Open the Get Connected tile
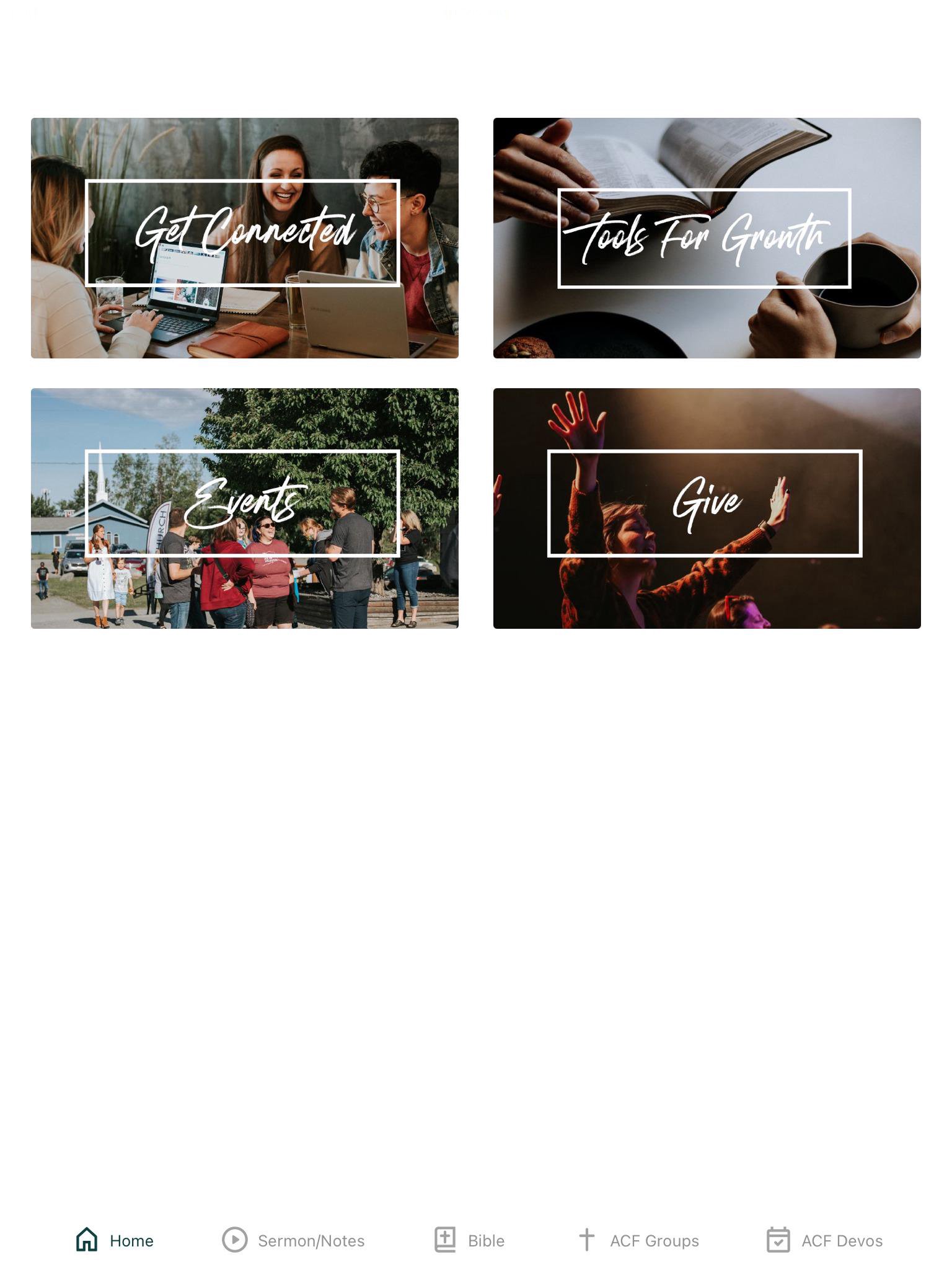952x1270 pixels. tap(244, 238)
